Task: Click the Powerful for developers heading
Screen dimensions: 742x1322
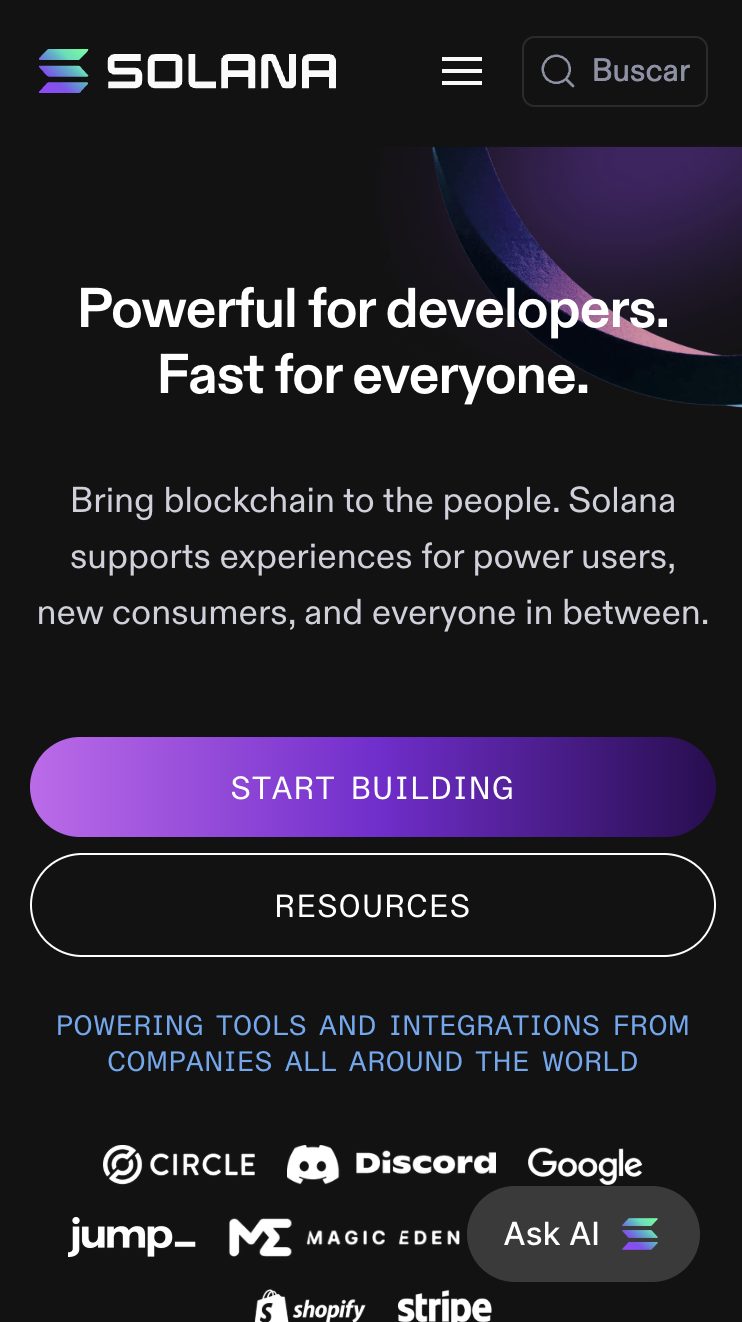Action: click(371, 342)
